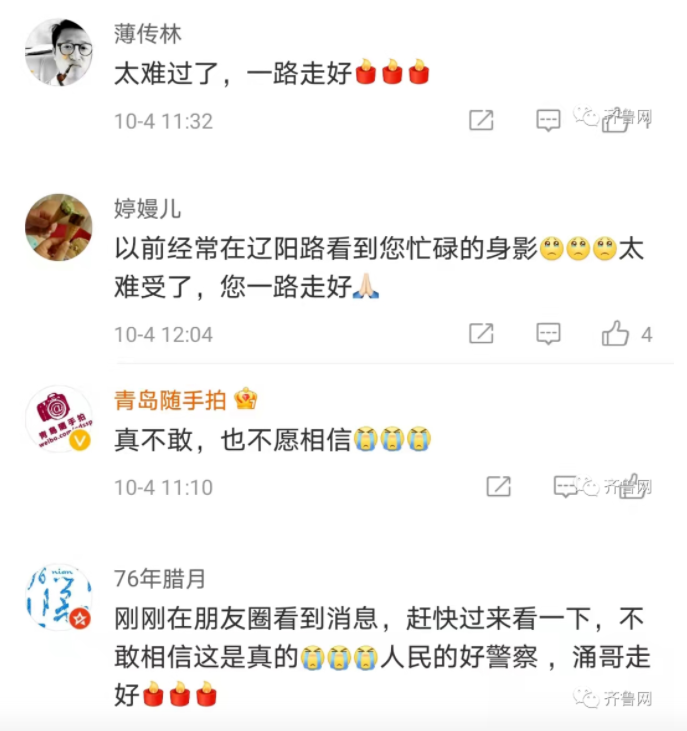
Task: Reply to 薄传林's comment
Action: click(x=547, y=121)
